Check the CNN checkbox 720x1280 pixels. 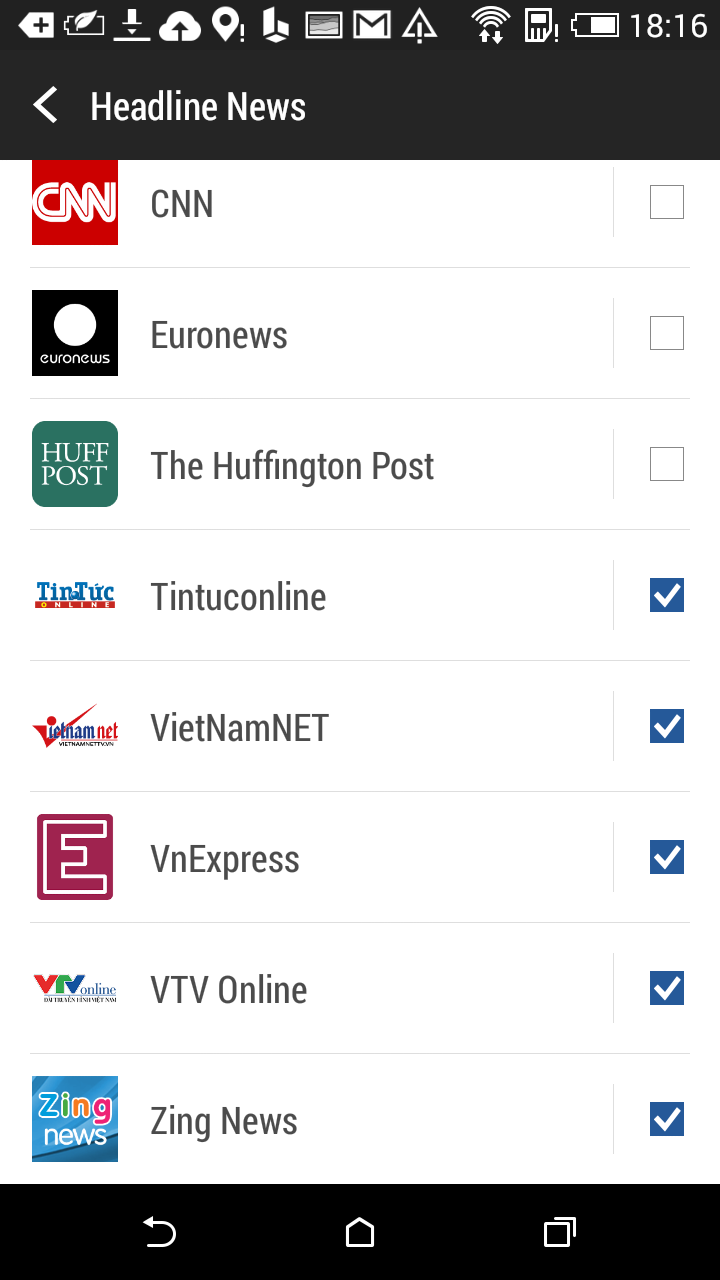click(667, 202)
